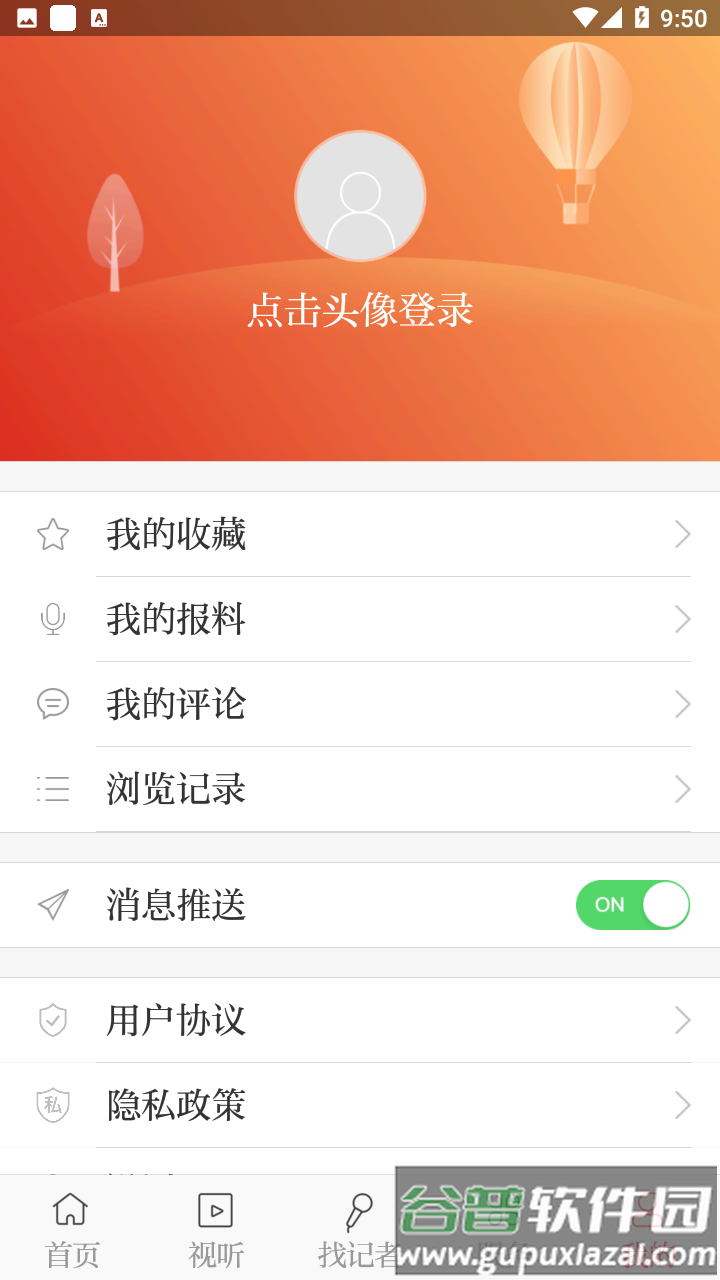
Task: Turn off 消息推送 switch
Action: 632,905
